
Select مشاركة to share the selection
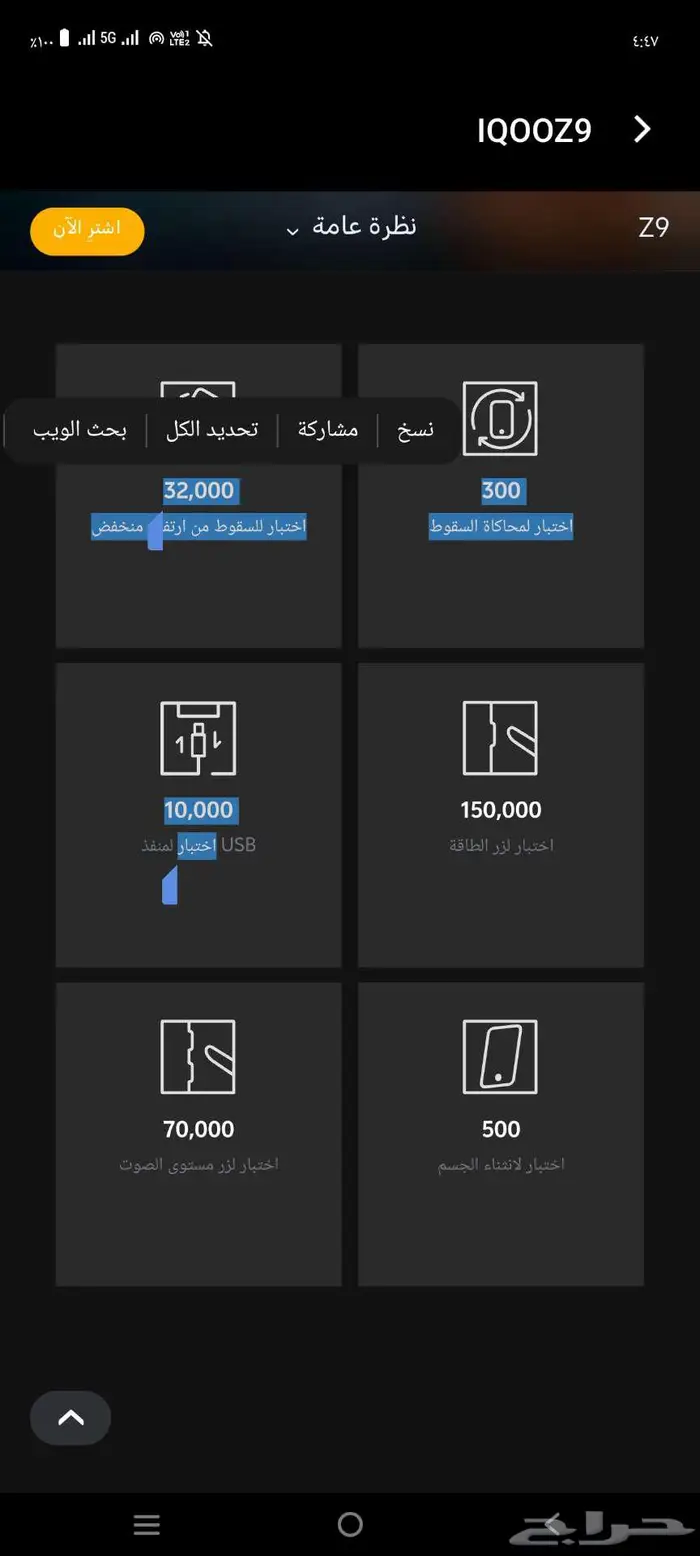(x=328, y=430)
